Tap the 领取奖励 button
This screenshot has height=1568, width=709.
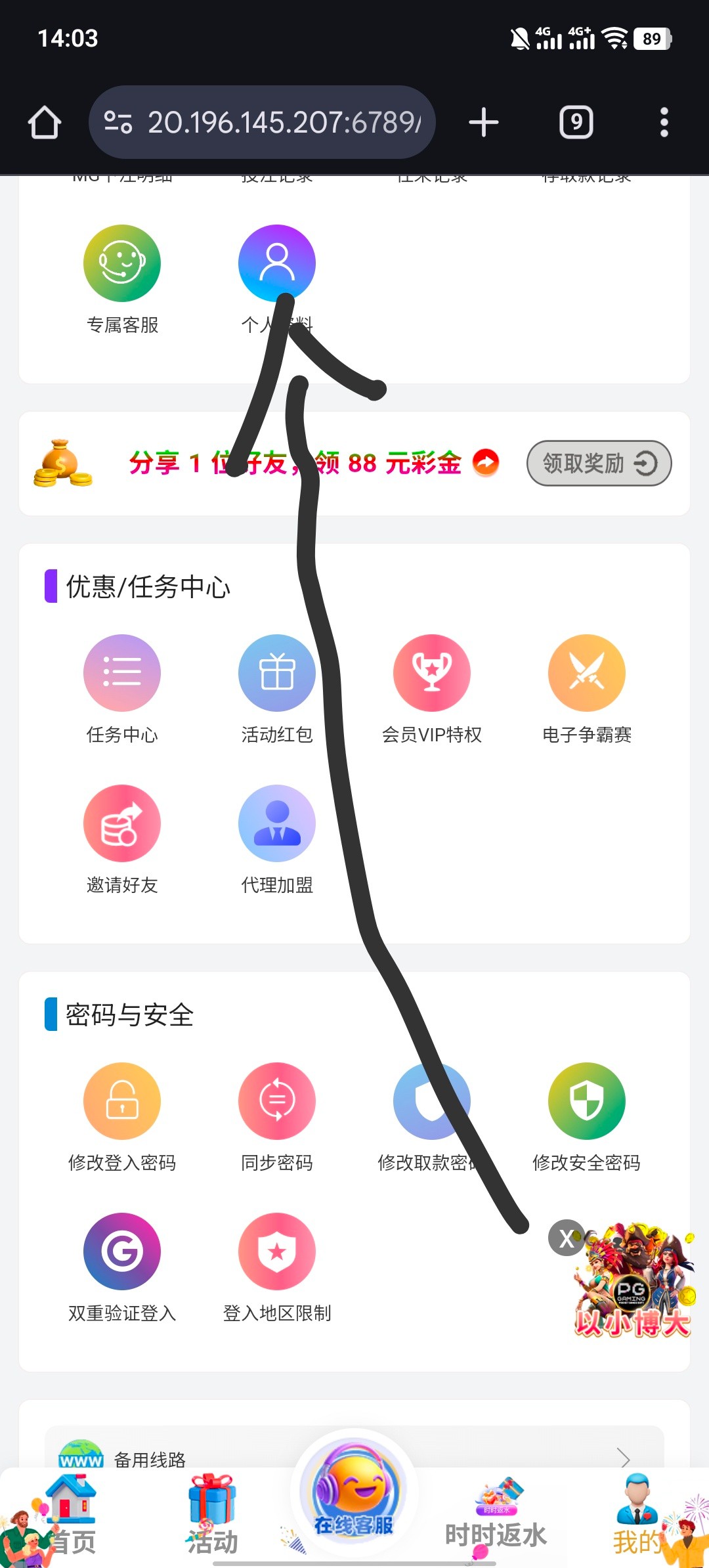tap(599, 464)
